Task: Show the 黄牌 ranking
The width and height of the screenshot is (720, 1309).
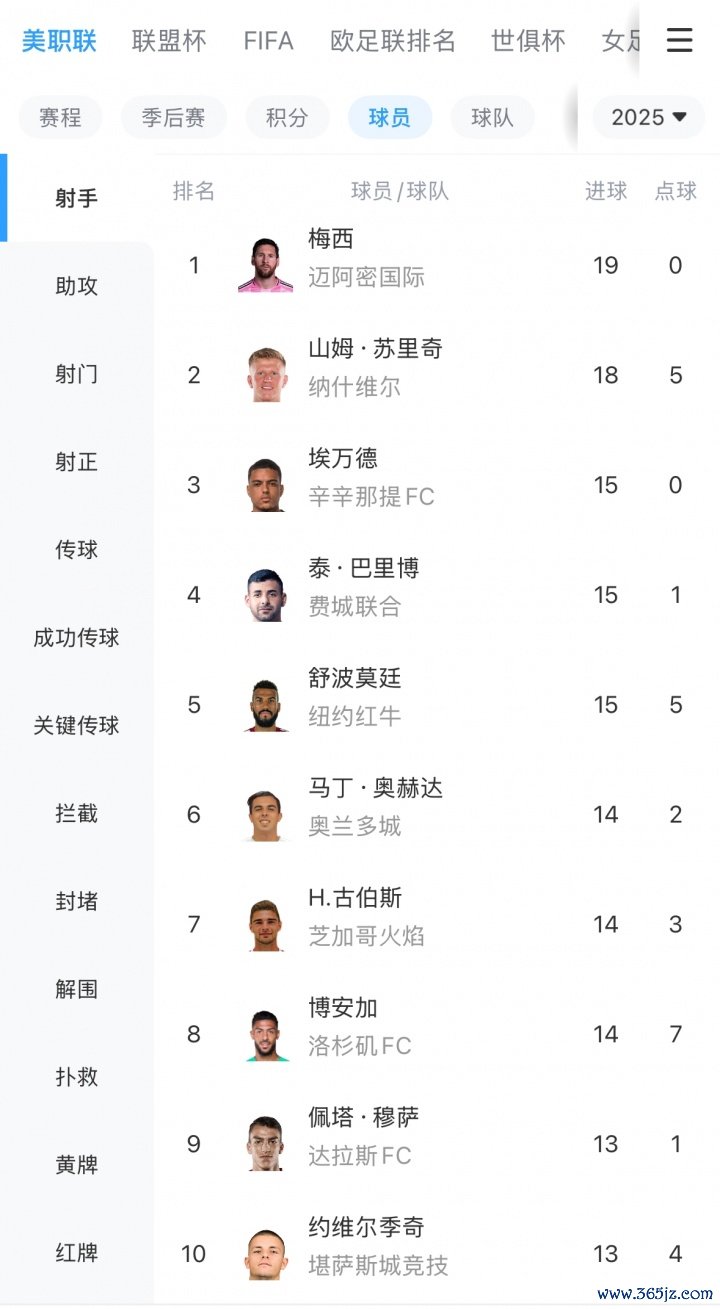Action: pyautogui.click(x=77, y=1165)
